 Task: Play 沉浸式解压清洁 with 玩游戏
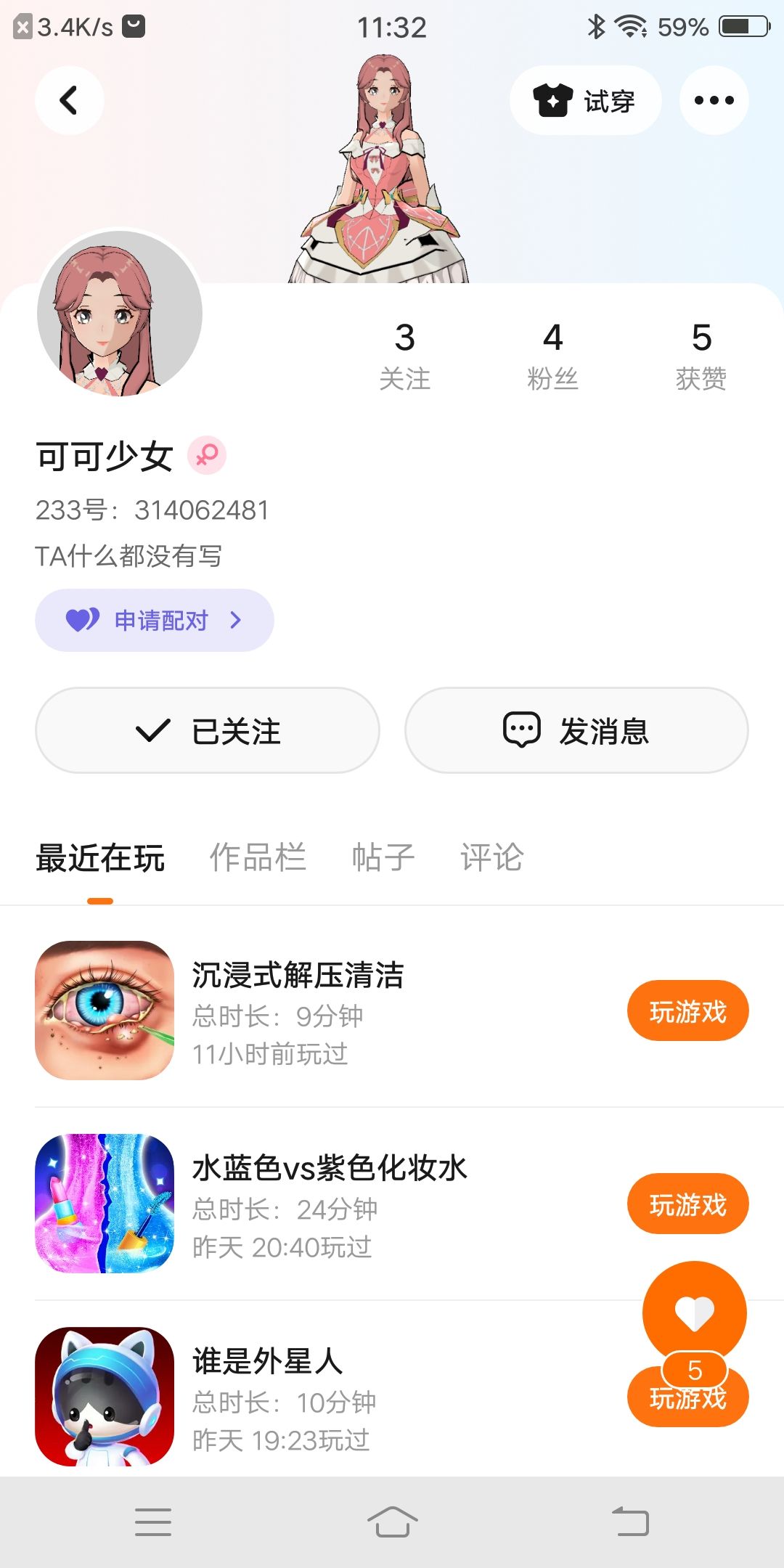[687, 1011]
